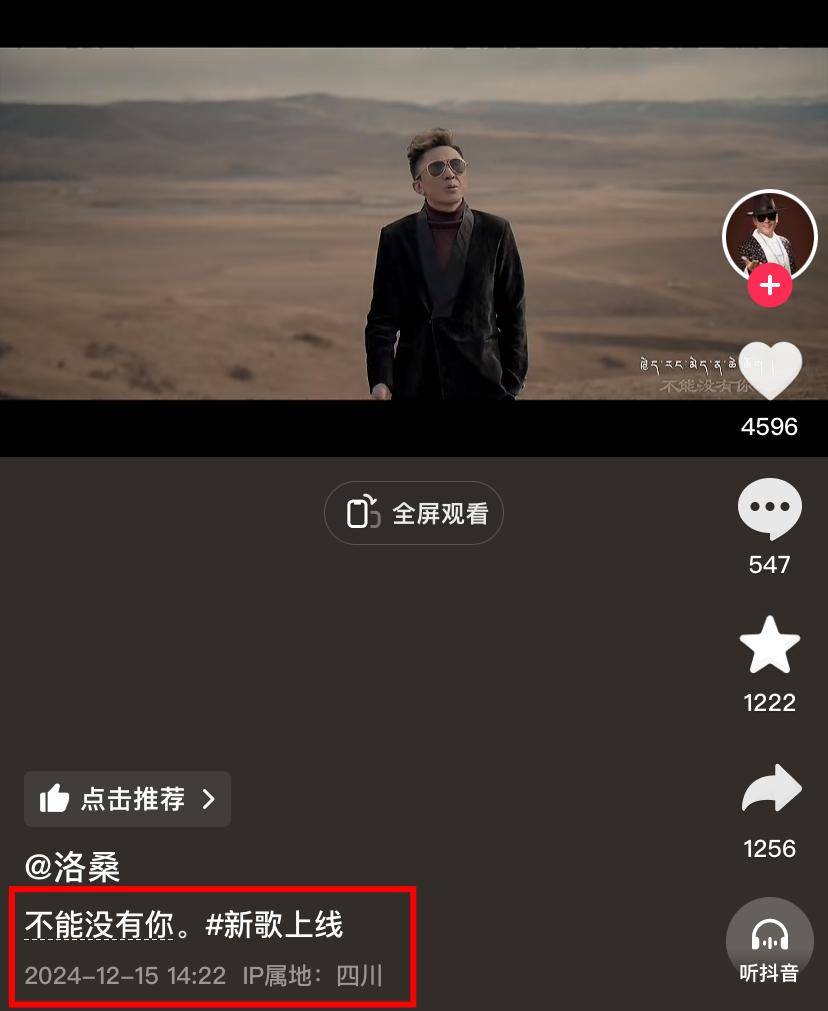Open the #新歌上线 hashtag
The height and width of the screenshot is (1011, 828).
[274, 925]
